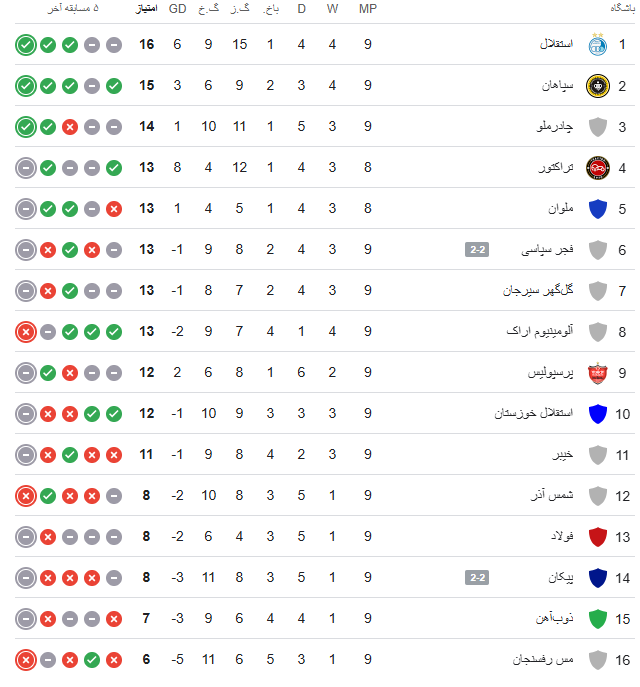Select the استقلال خوزستان team row
Image resolution: width=640 pixels, height=687 pixels.
(x=533, y=414)
